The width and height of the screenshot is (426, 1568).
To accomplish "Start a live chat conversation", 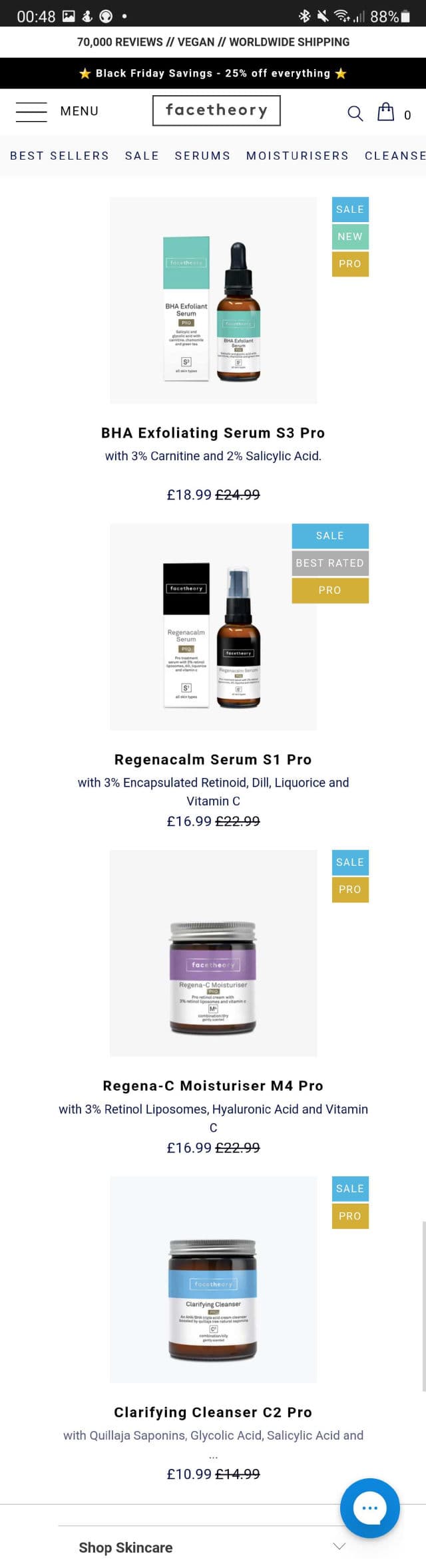I will (x=369, y=1508).
